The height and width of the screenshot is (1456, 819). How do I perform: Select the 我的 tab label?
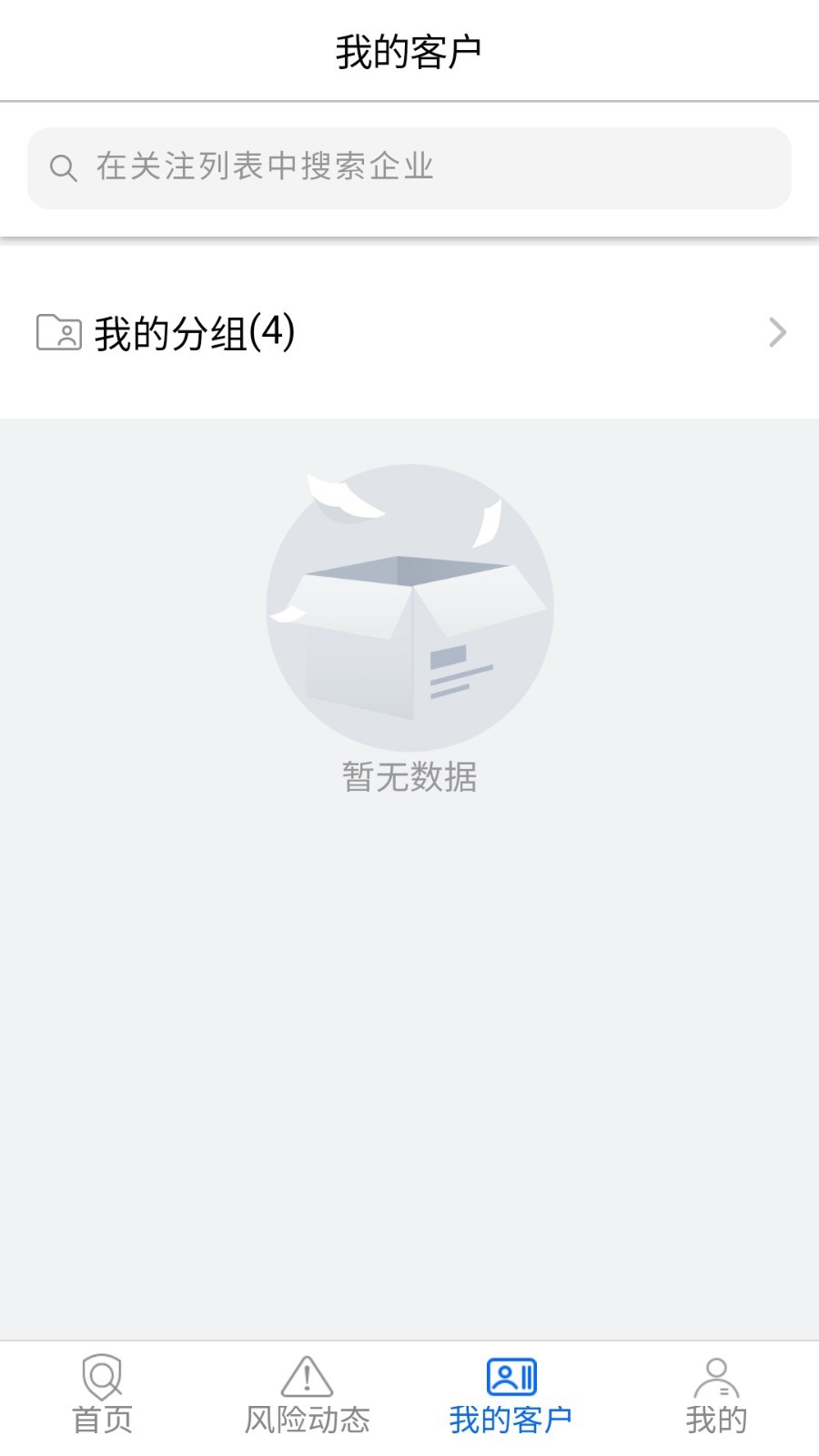(x=717, y=1417)
